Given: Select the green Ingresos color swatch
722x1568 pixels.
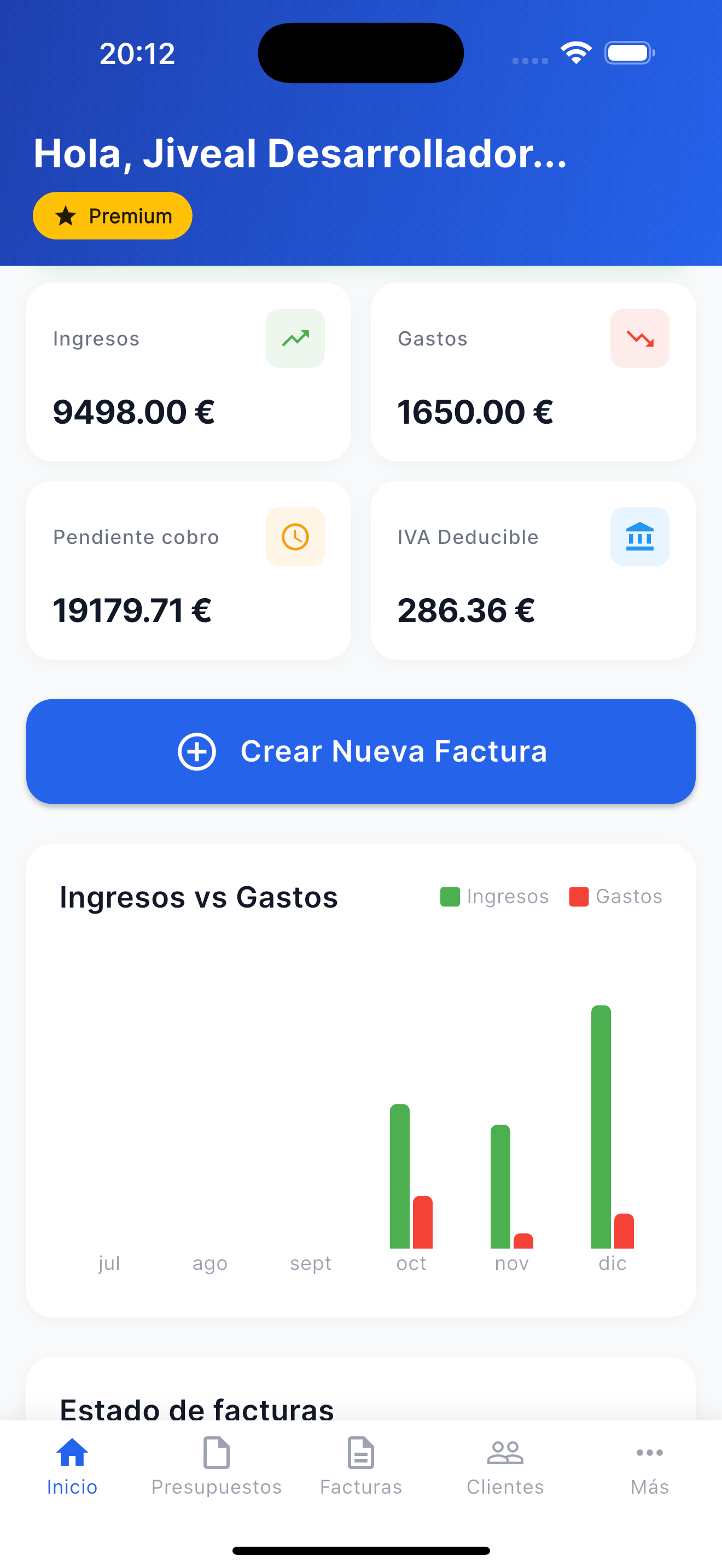Looking at the screenshot, I should [x=450, y=896].
